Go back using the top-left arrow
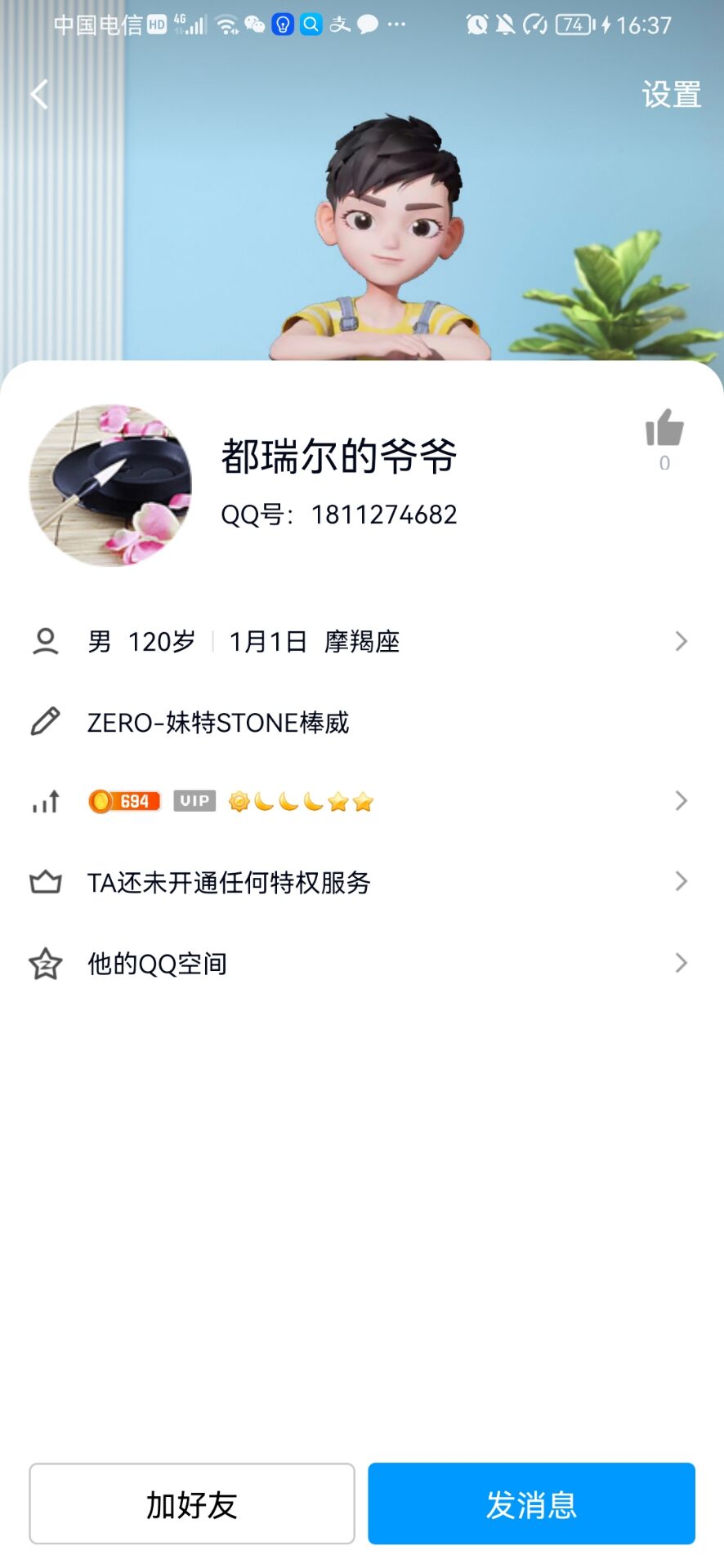Viewport: 724px width, 1568px height. pyautogui.click(x=39, y=95)
